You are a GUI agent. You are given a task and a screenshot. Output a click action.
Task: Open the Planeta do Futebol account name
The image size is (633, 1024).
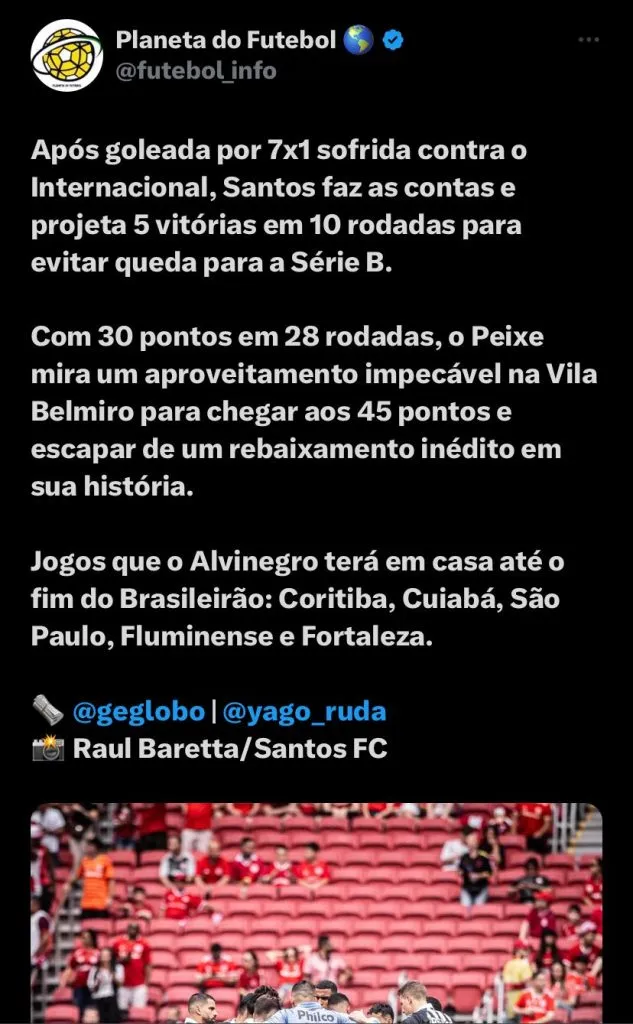[226, 40]
